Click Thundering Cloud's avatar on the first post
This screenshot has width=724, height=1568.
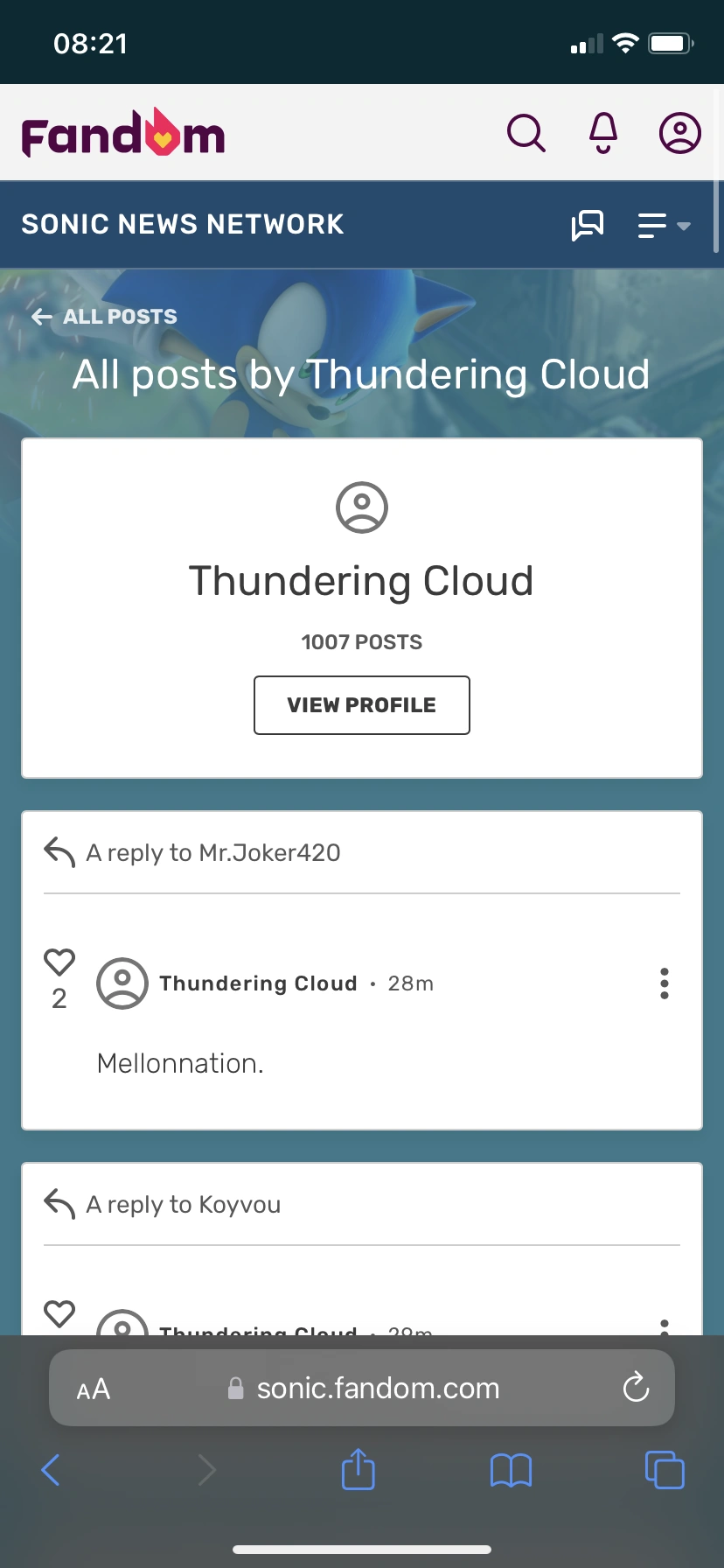tap(122, 983)
